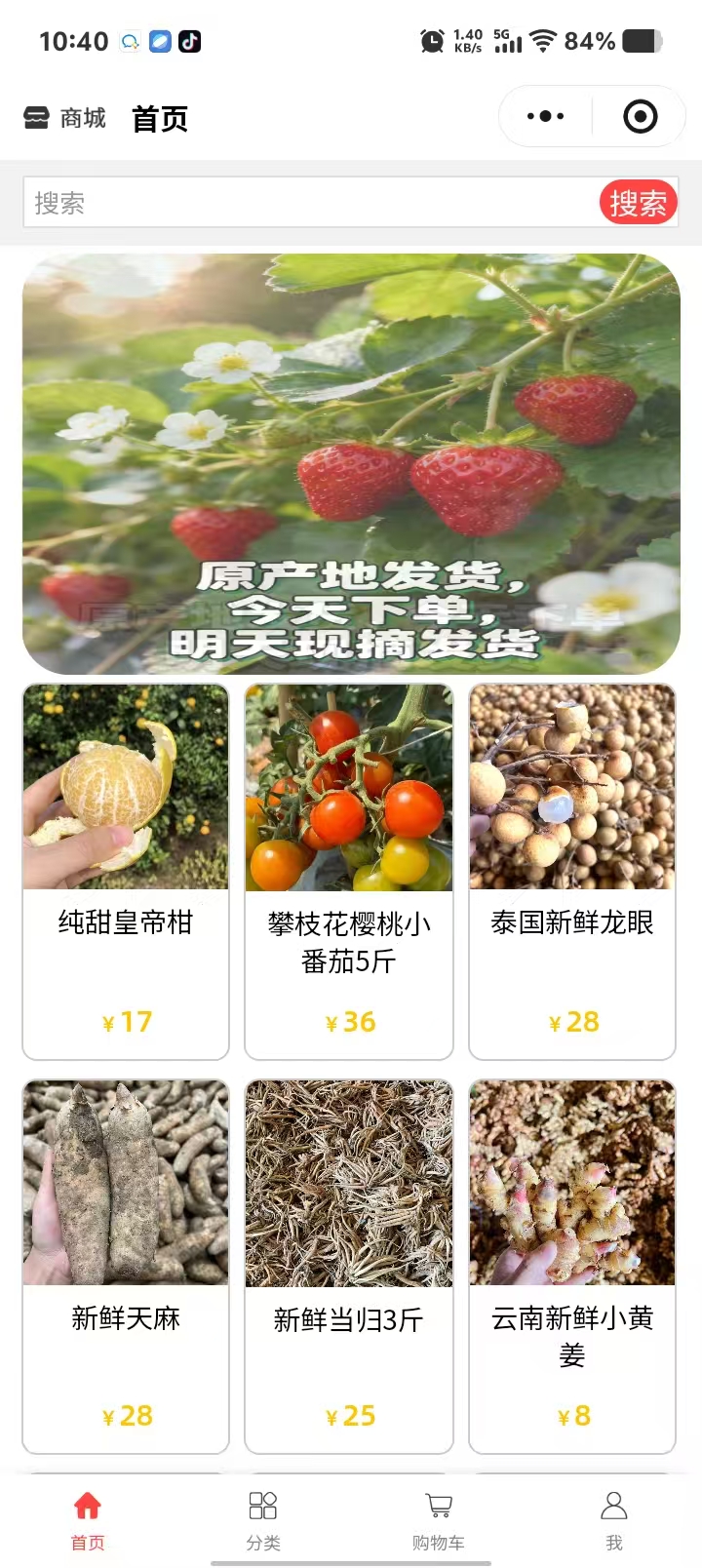Screen dimensions: 702x1568
Task: Tap the red 搜索 button
Action: click(638, 203)
